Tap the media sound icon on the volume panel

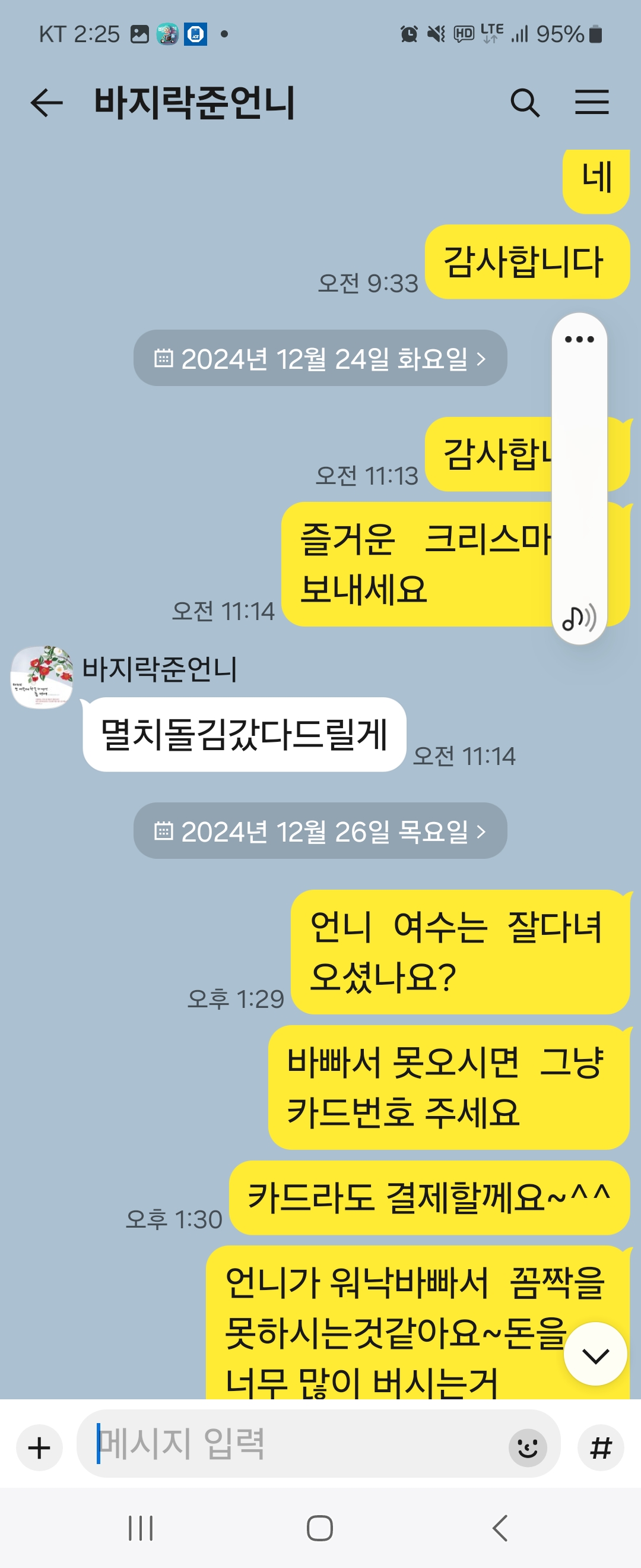click(x=579, y=618)
